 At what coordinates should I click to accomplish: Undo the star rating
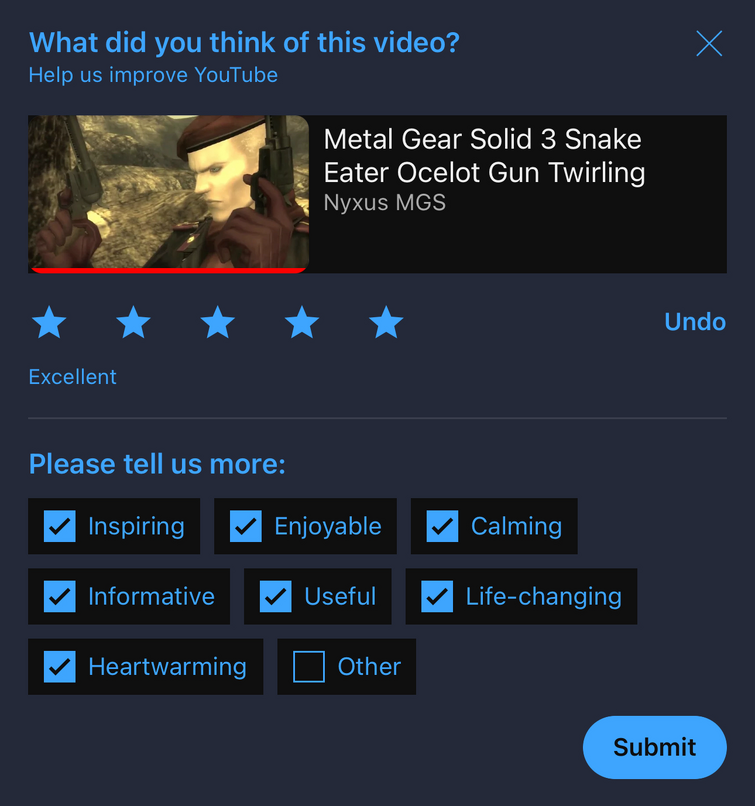coord(695,322)
